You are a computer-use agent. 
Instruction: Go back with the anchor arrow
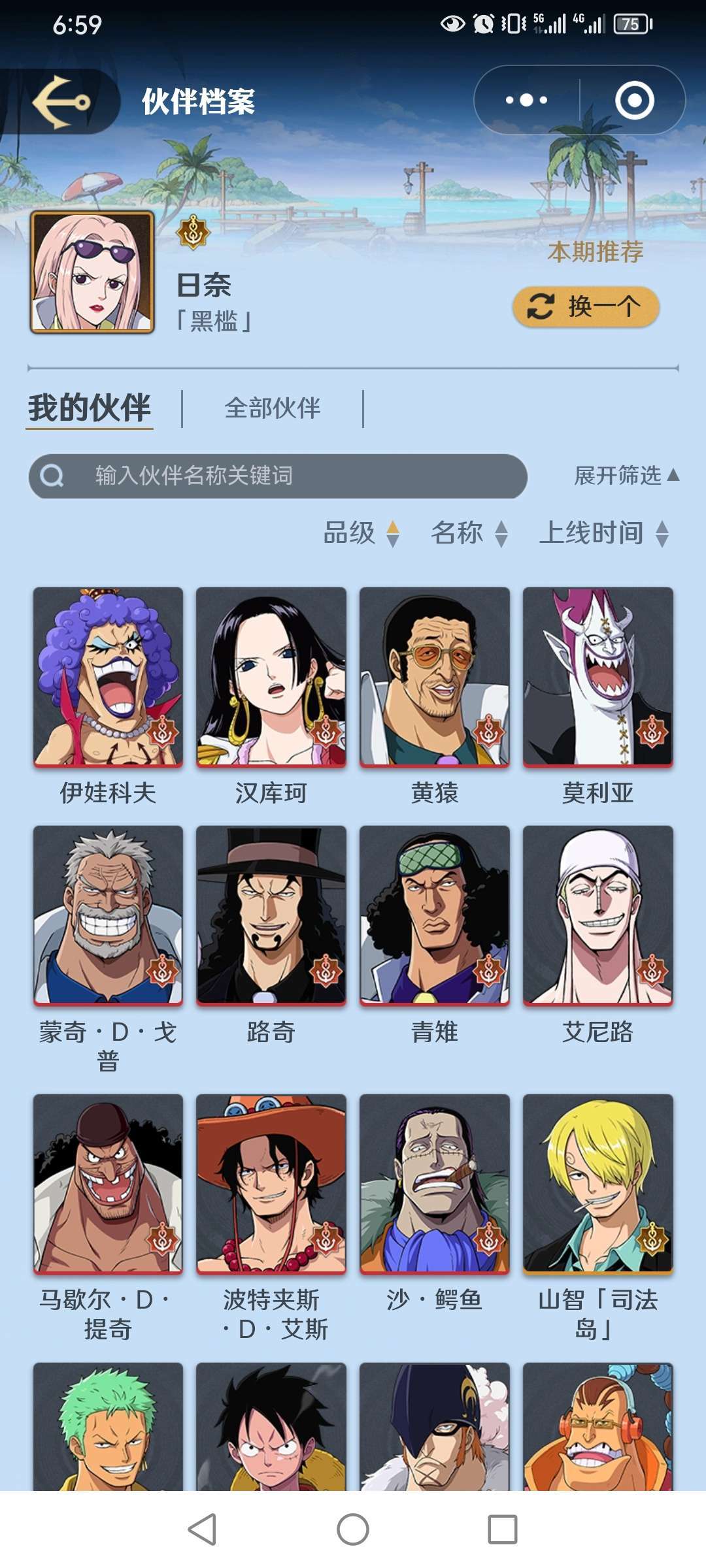pyautogui.click(x=61, y=102)
